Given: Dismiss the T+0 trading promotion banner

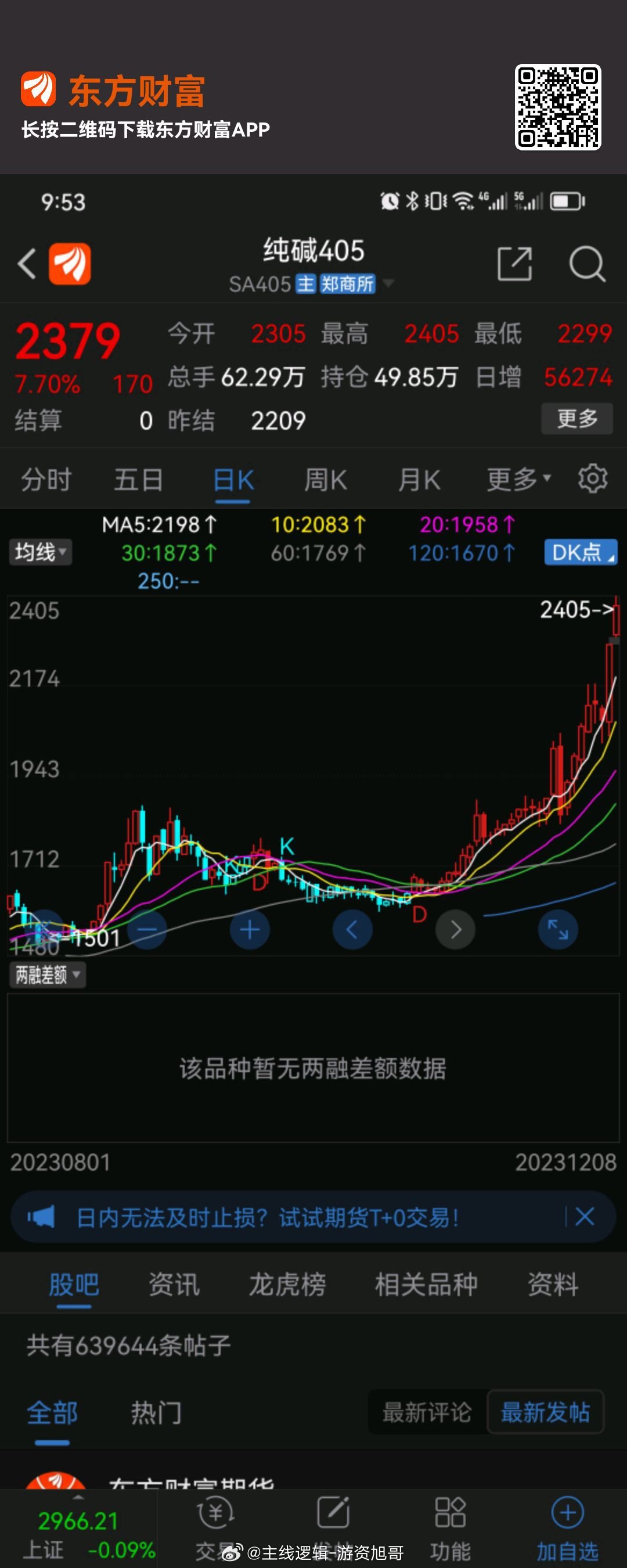Looking at the screenshot, I should click(584, 1217).
